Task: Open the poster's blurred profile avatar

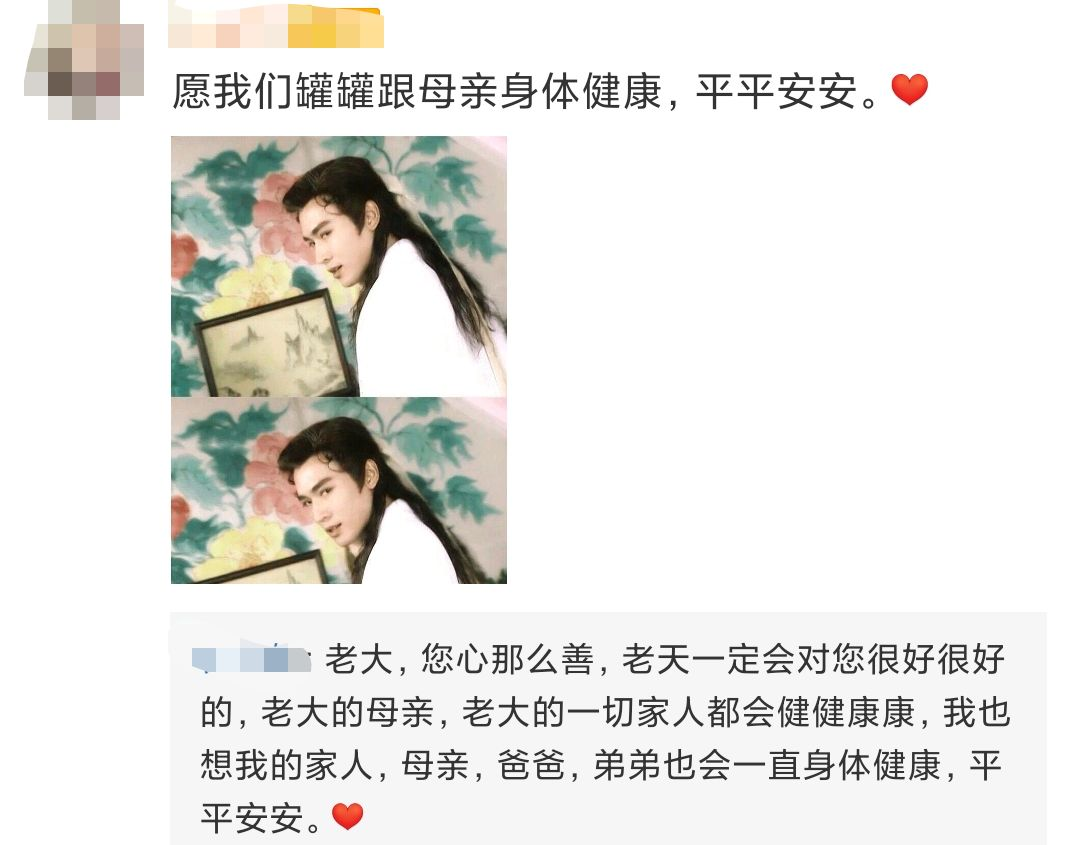Action: [84, 62]
